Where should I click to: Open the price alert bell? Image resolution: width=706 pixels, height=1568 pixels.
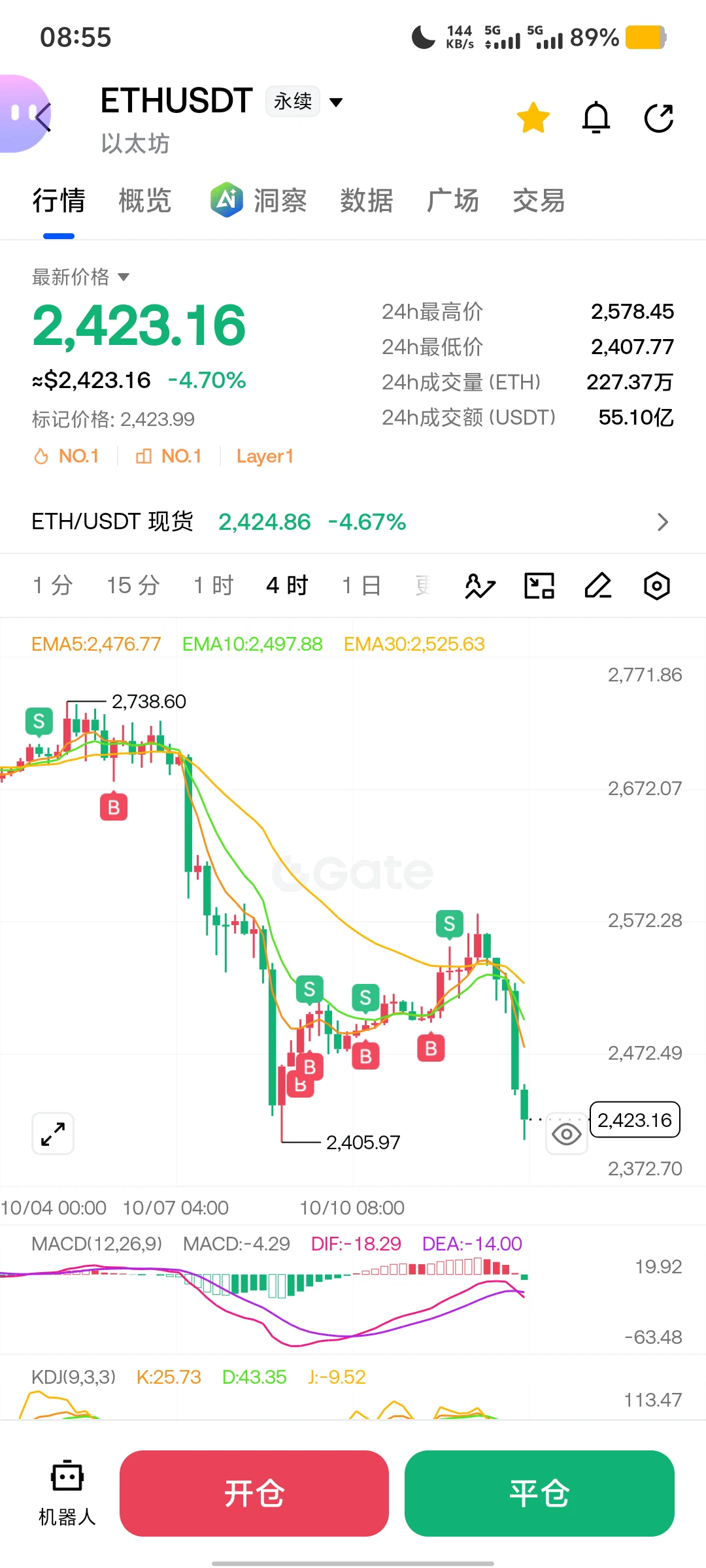coord(596,118)
